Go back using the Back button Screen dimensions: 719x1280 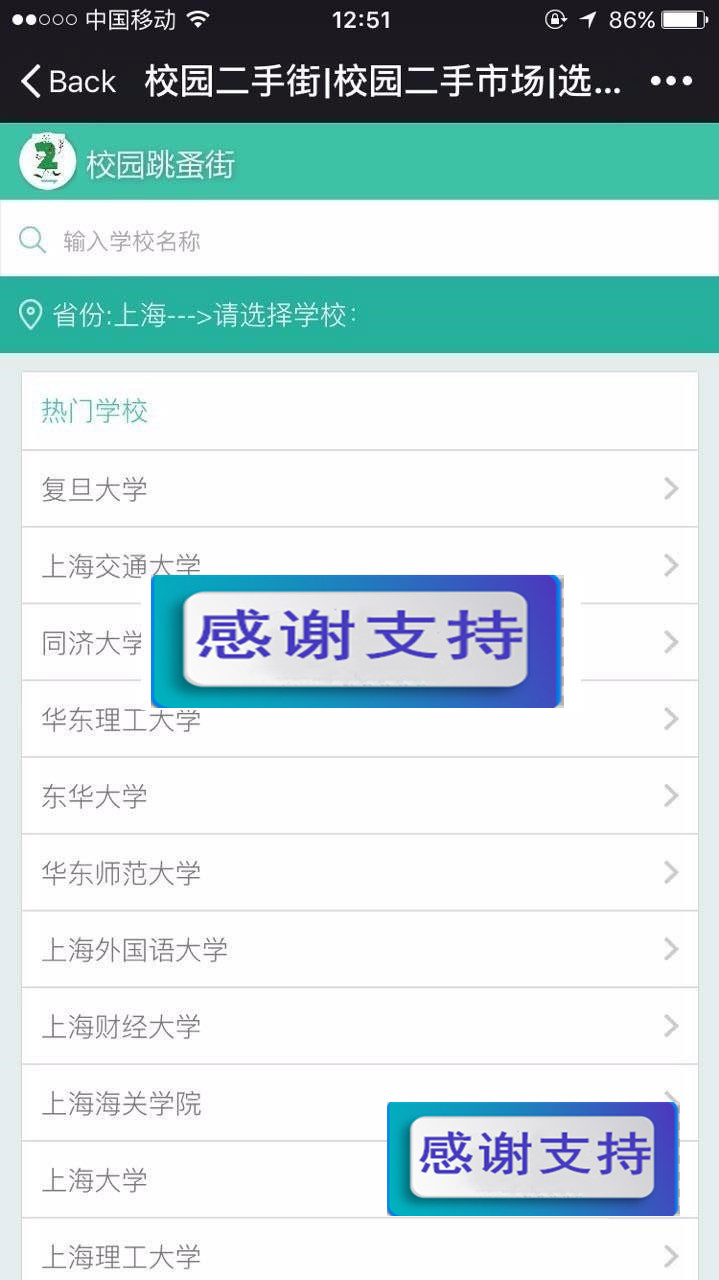(x=68, y=81)
